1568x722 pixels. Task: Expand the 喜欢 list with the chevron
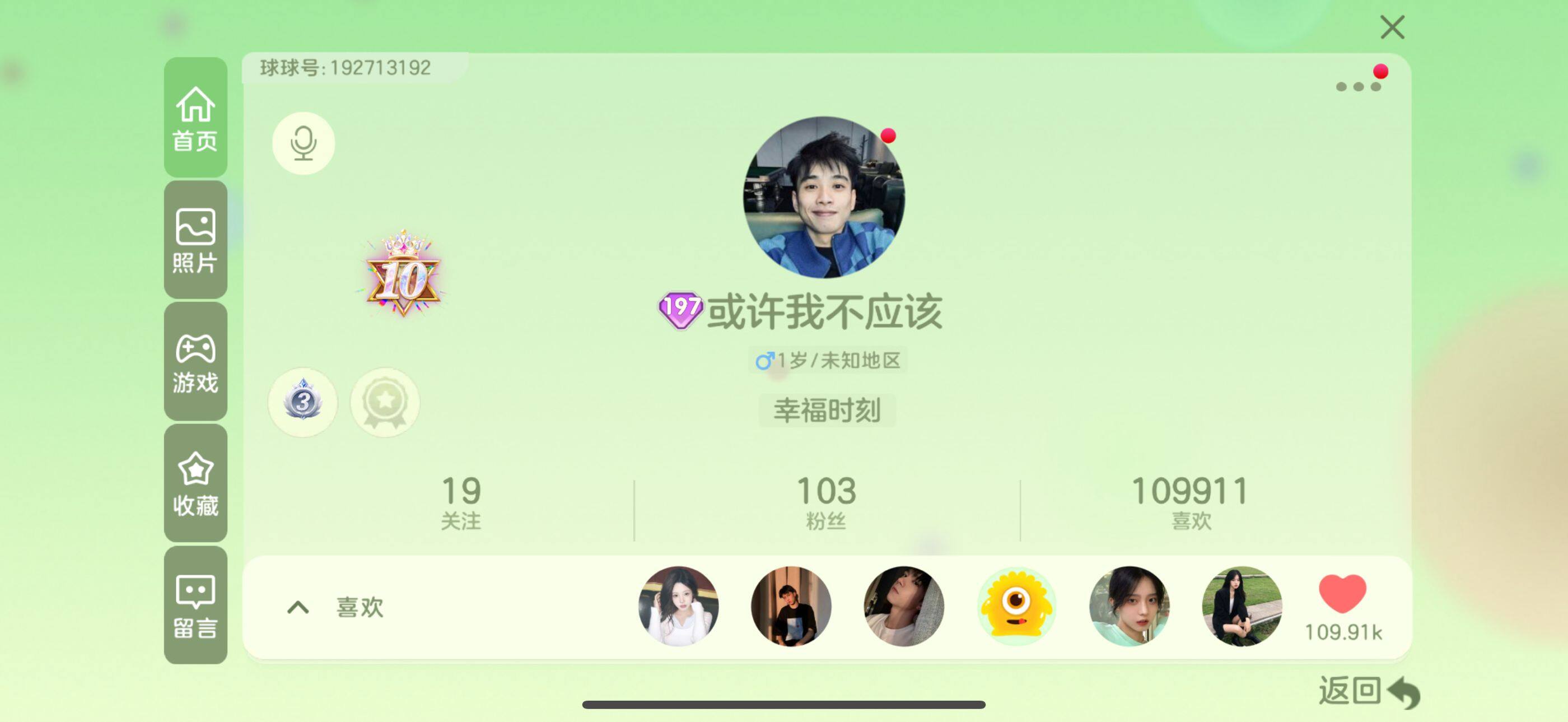[x=298, y=607]
